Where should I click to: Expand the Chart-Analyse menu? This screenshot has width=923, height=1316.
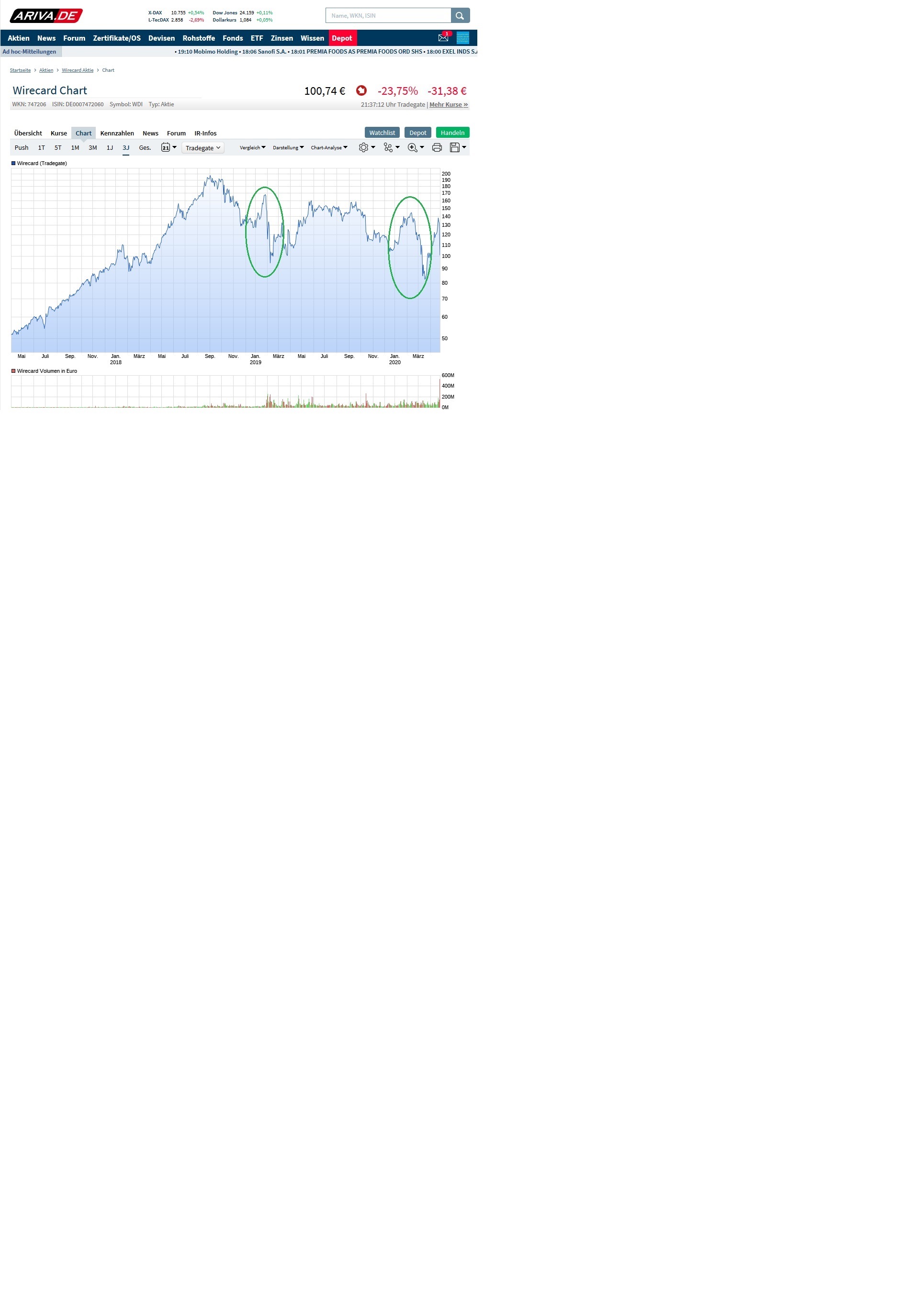[329, 148]
